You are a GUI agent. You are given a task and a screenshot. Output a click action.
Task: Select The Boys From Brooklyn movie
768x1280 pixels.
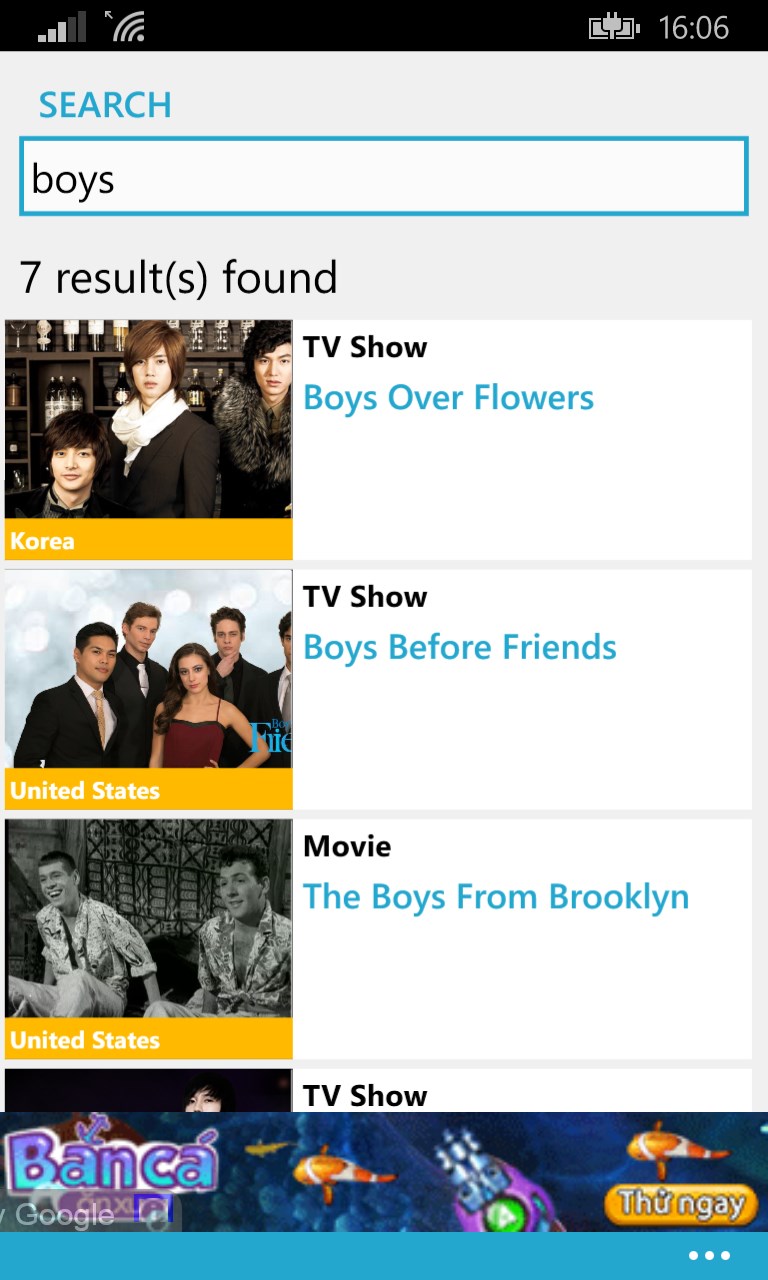click(495, 897)
